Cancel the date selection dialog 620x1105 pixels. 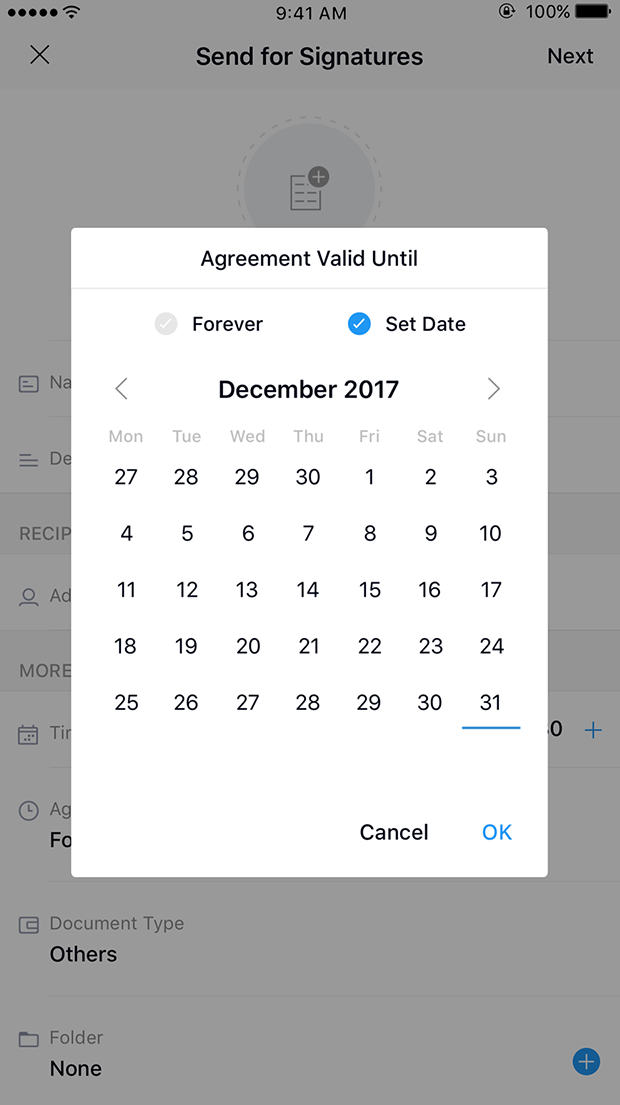[394, 832]
